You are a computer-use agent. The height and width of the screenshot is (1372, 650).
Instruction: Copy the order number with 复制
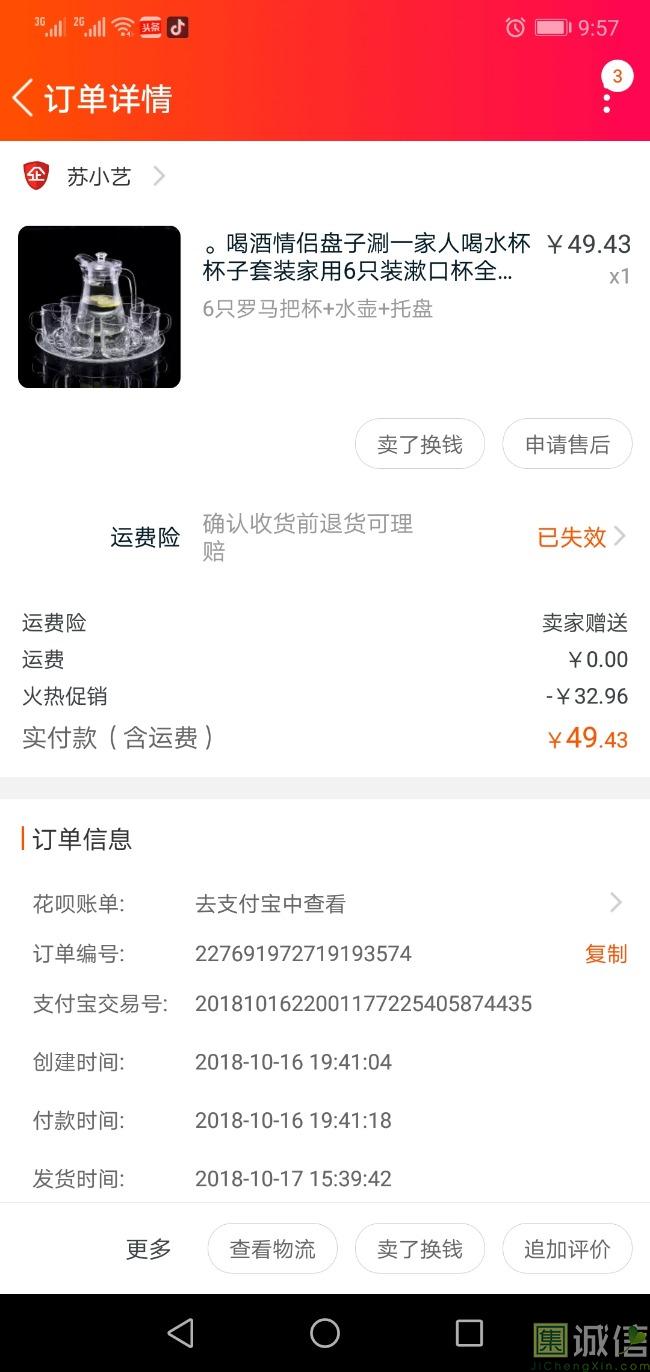click(x=605, y=954)
